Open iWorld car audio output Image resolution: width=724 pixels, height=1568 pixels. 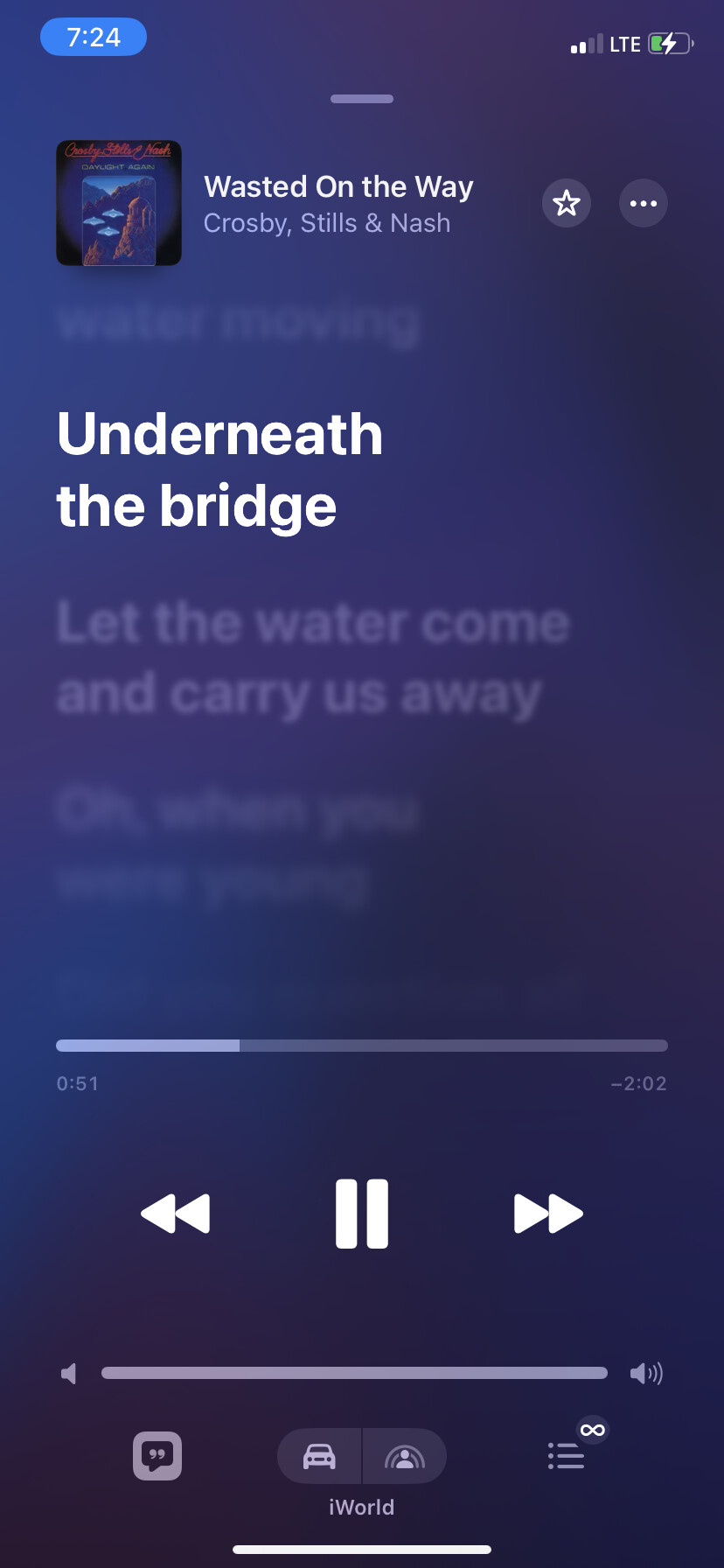click(x=319, y=1456)
